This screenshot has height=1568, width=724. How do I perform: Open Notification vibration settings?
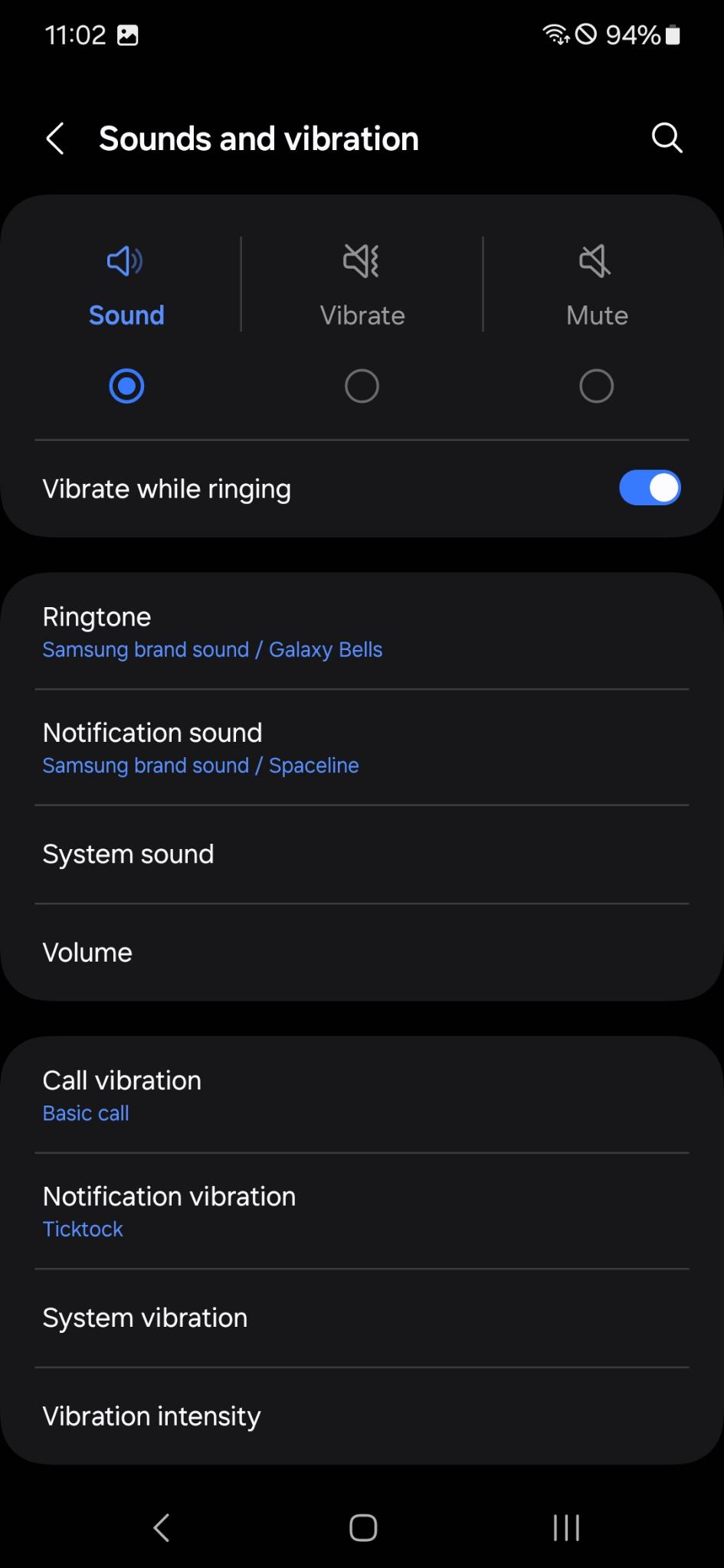click(362, 1211)
